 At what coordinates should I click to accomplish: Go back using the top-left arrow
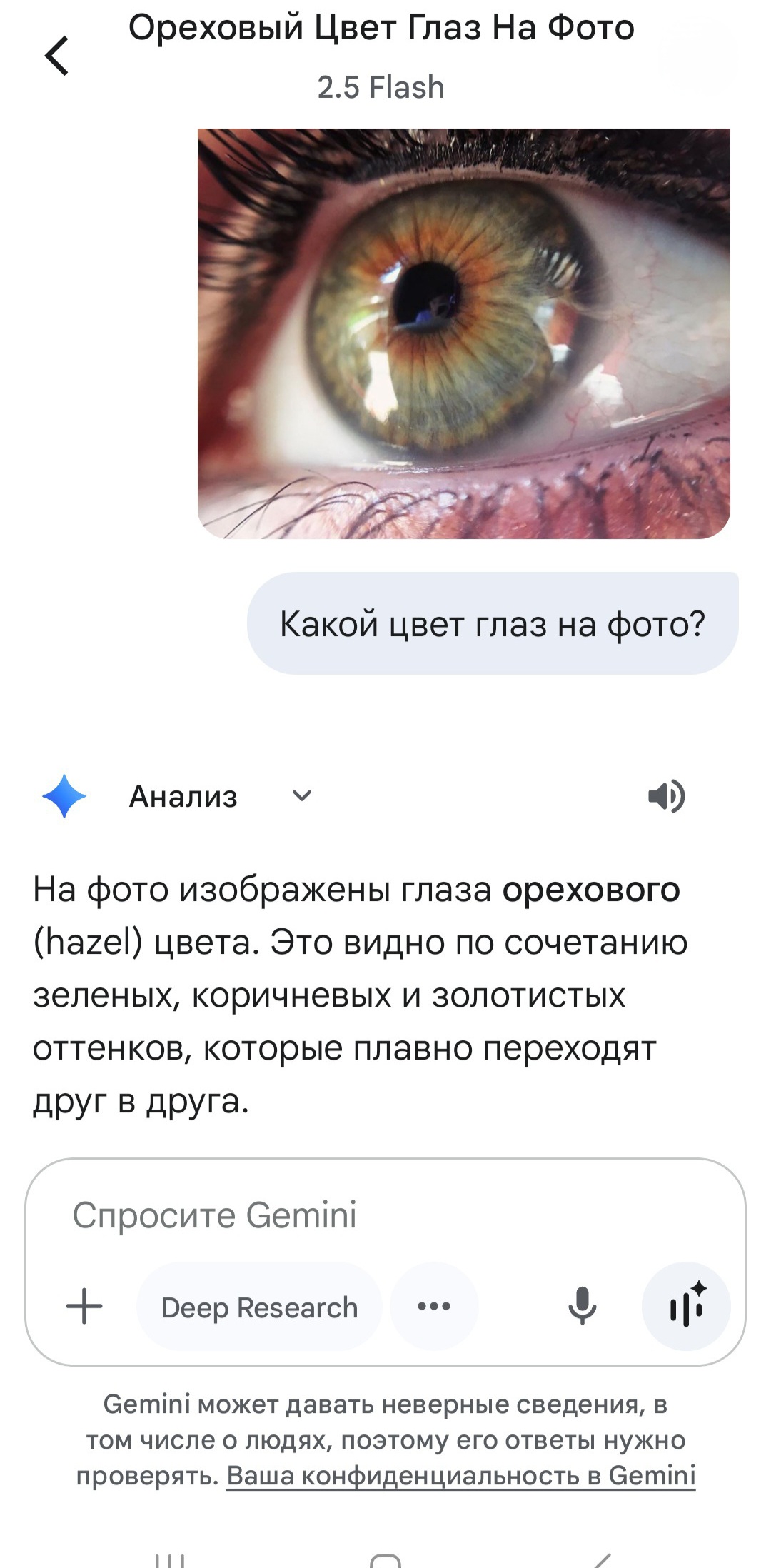56,56
